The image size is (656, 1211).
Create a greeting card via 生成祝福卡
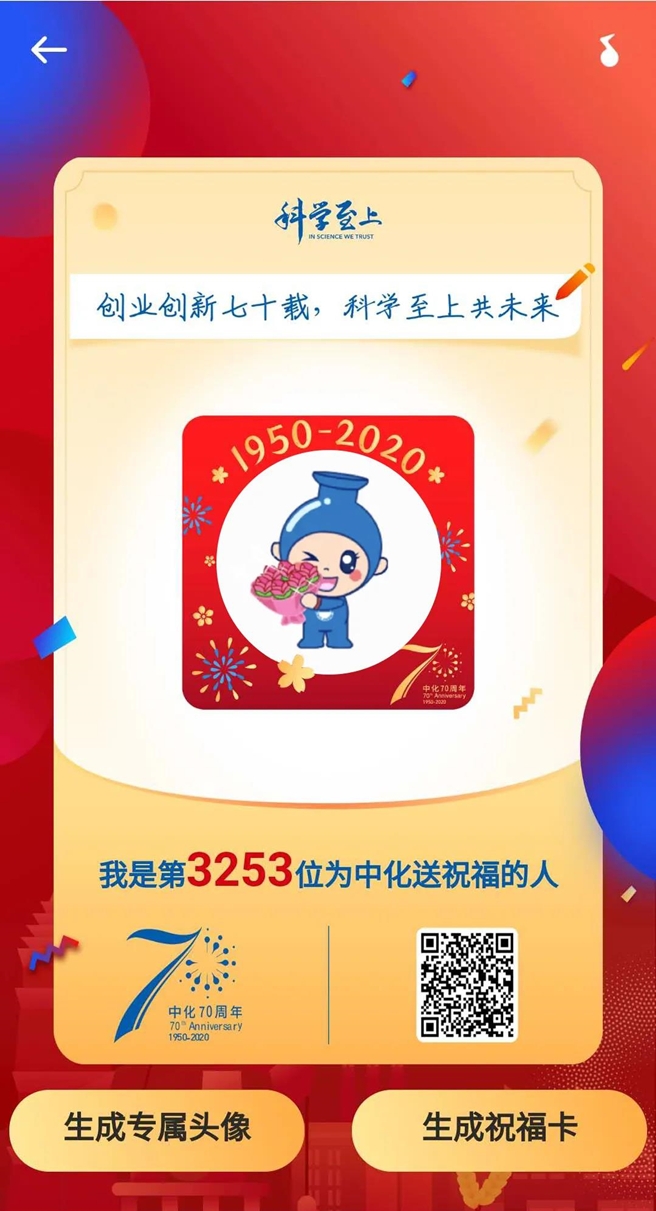pos(499,1129)
